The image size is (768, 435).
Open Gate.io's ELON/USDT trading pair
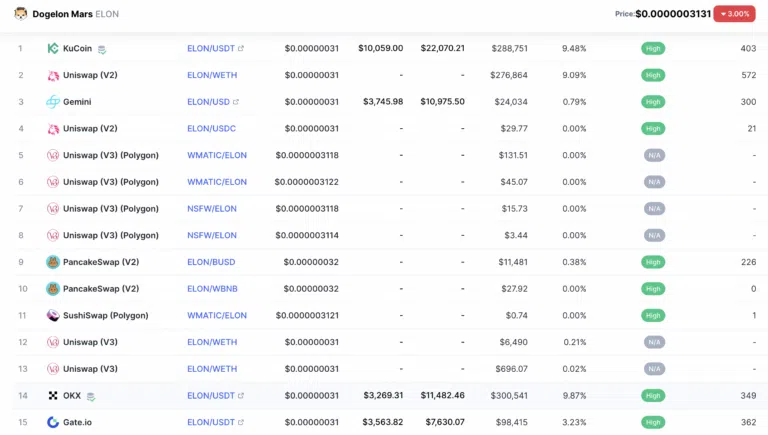click(x=210, y=422)
